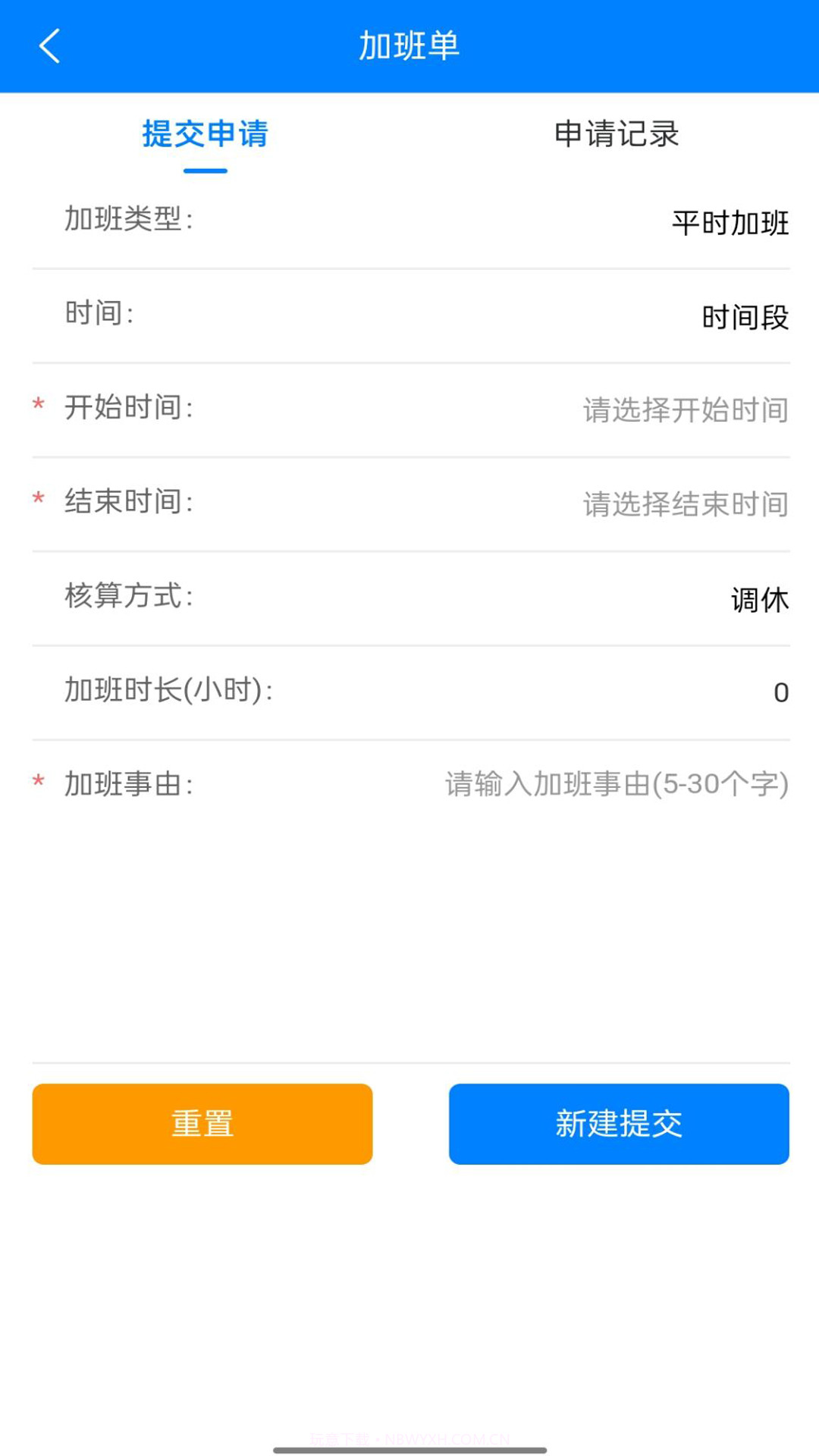The width and height of the screenshot is (819, 1456).
Task: Tap the 结束时间 field label
Action: pyautogui.click(x=129, y=500)
